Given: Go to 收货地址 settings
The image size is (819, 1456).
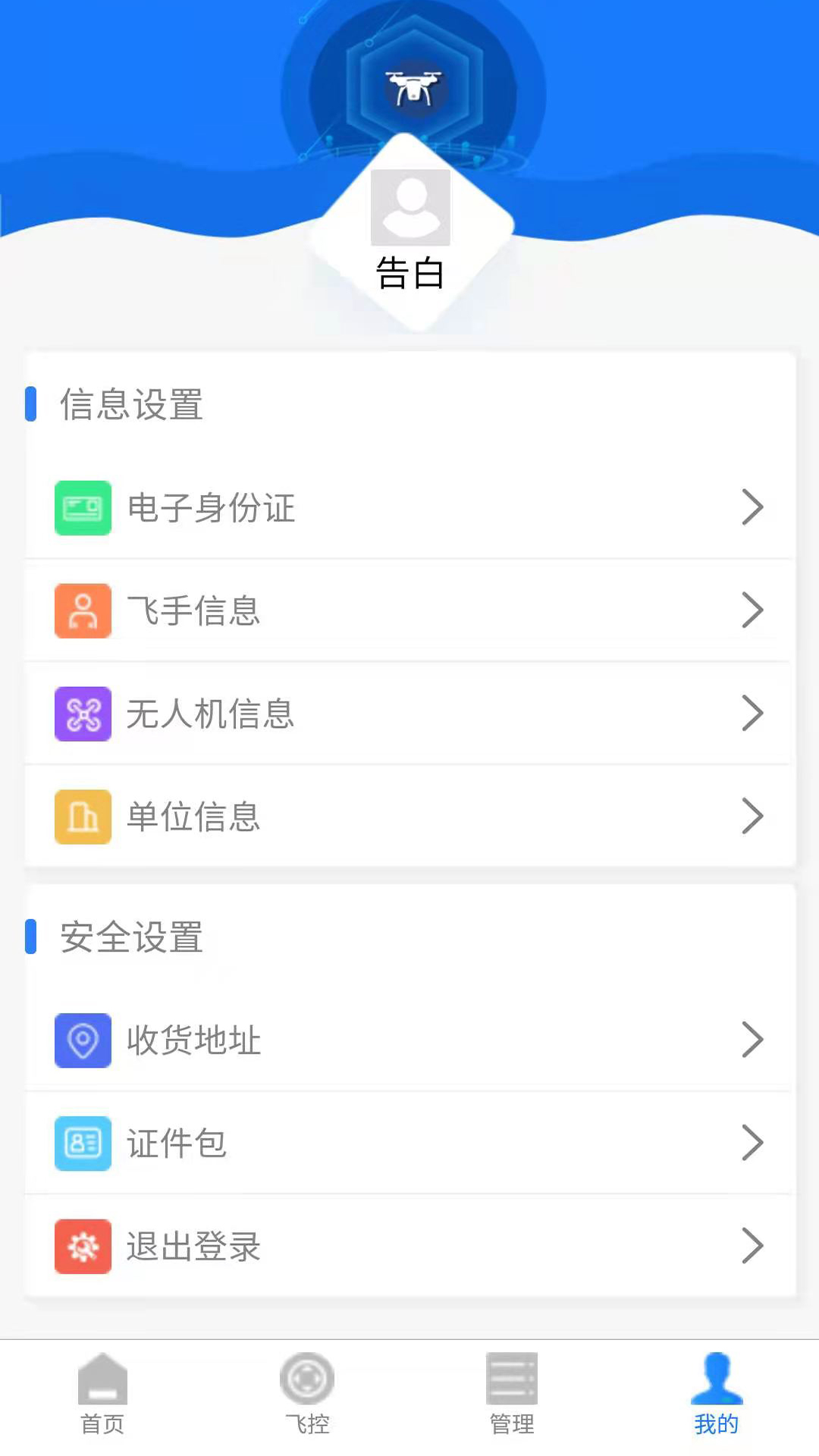Looking at the screenshot, I should point(409,1040).
